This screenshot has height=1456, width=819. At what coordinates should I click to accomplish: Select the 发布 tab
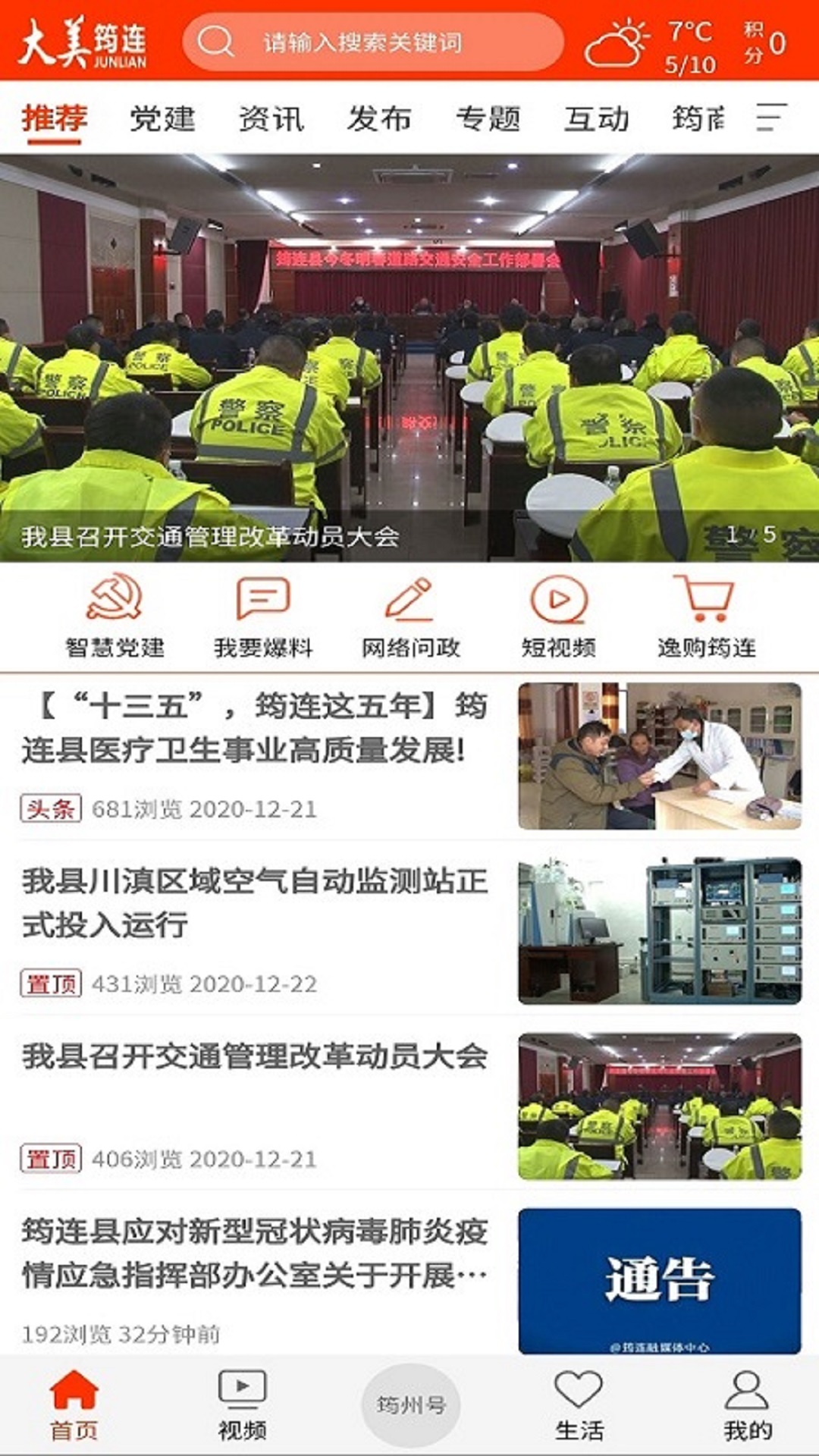pyautogui.click(x=379, y=119)
